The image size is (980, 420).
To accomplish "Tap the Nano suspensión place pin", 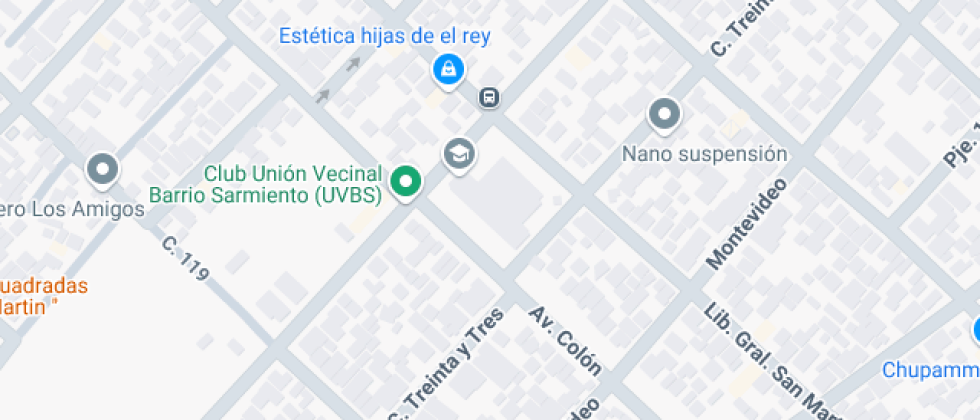I will pos(664,115).
